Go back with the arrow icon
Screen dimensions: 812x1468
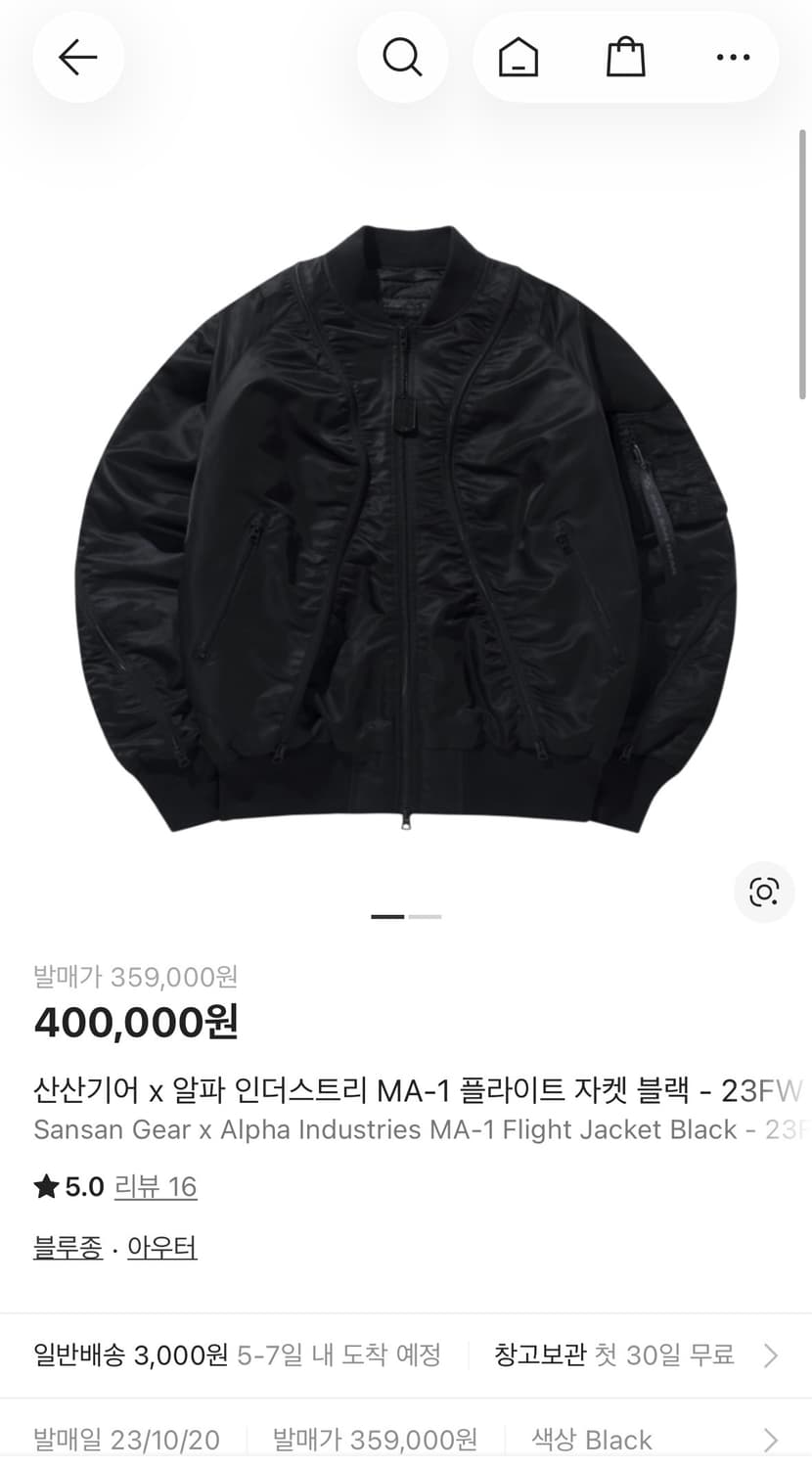(x=78, y=57)
